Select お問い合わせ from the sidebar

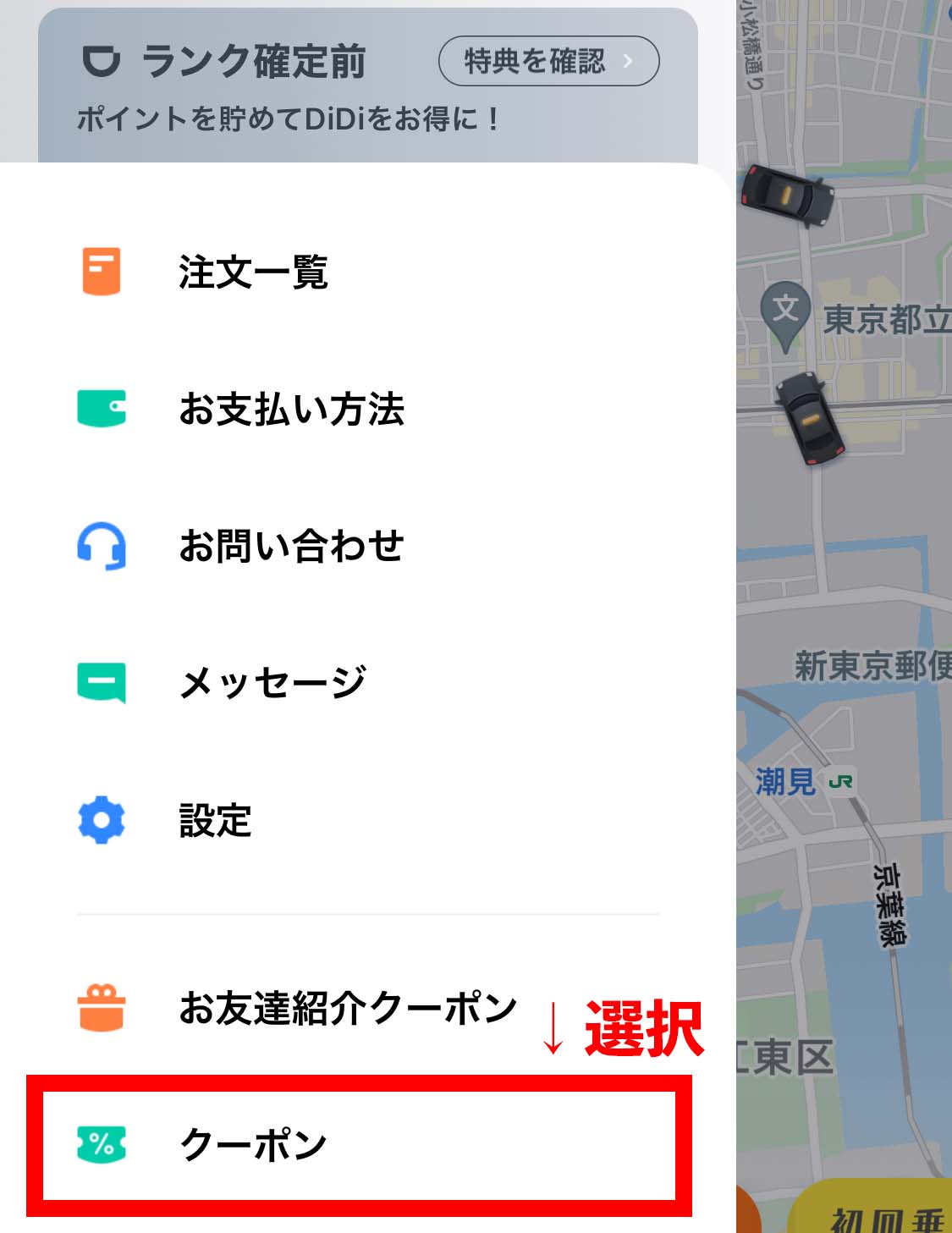click(292, 547)
